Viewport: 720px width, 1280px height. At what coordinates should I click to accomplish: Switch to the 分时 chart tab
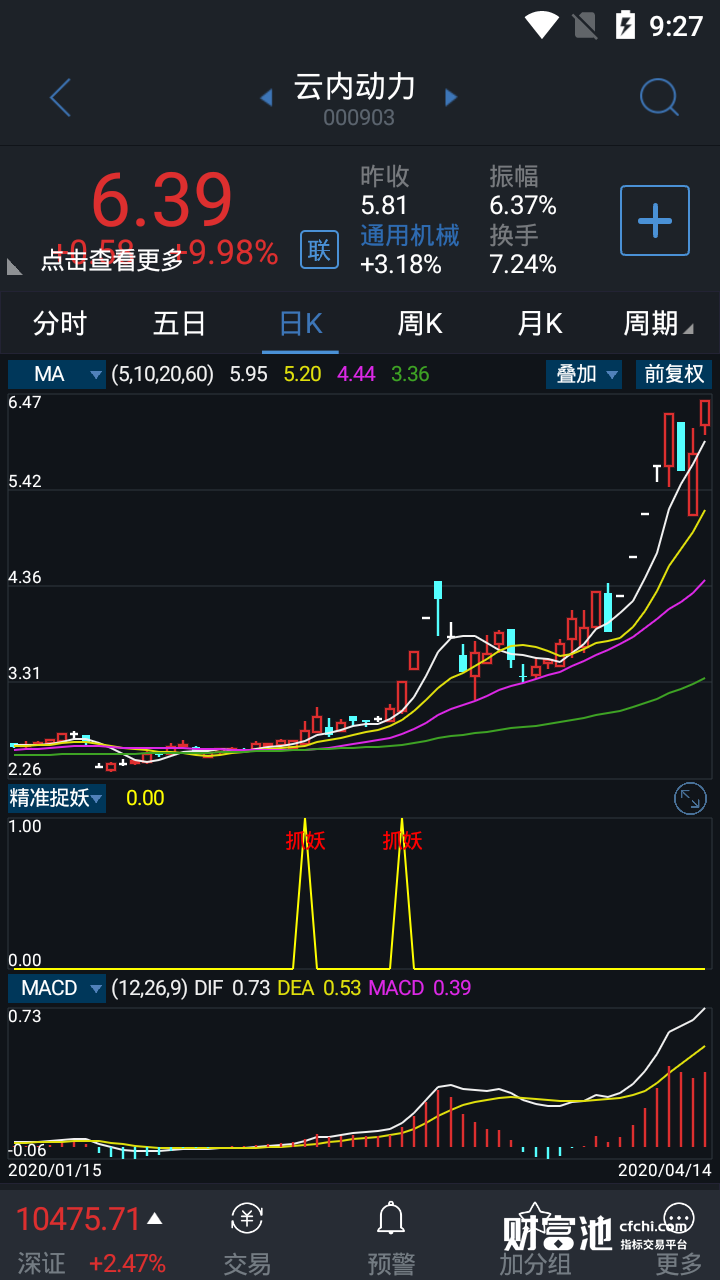tap(60, 324)
